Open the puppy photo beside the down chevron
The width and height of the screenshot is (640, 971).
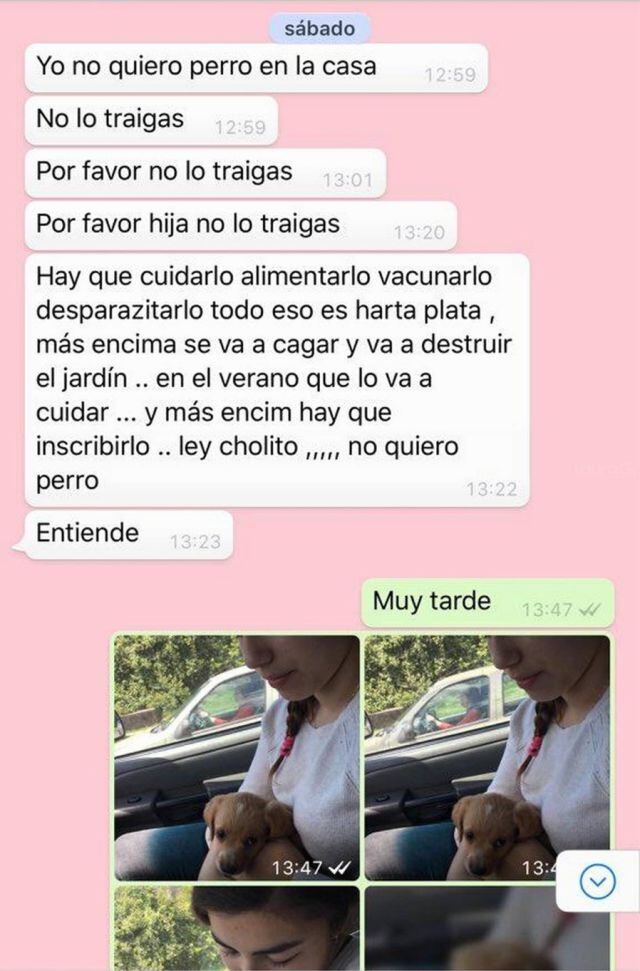(470, 757)
